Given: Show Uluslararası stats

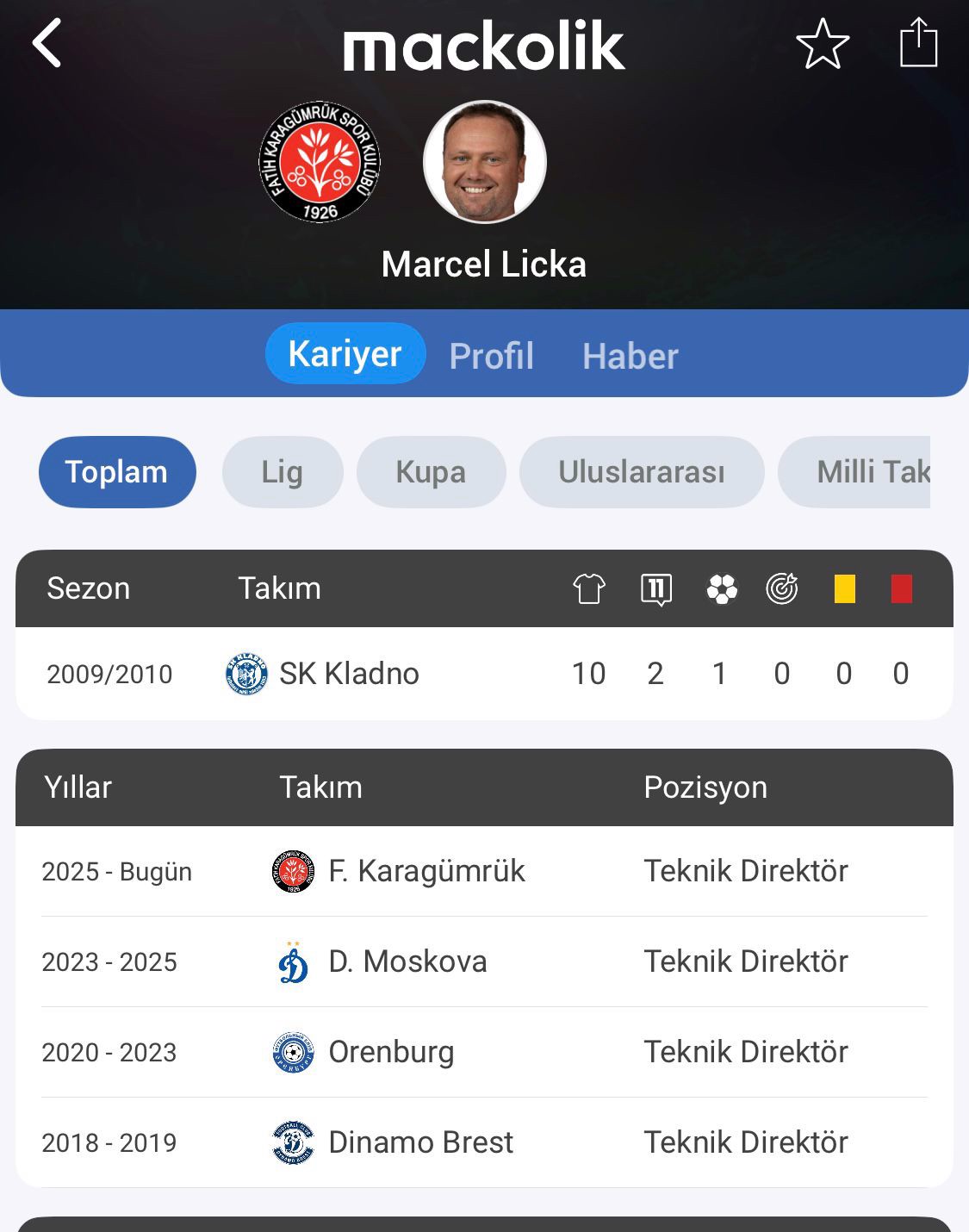Looking at the screenshot, I should [641, 472].
